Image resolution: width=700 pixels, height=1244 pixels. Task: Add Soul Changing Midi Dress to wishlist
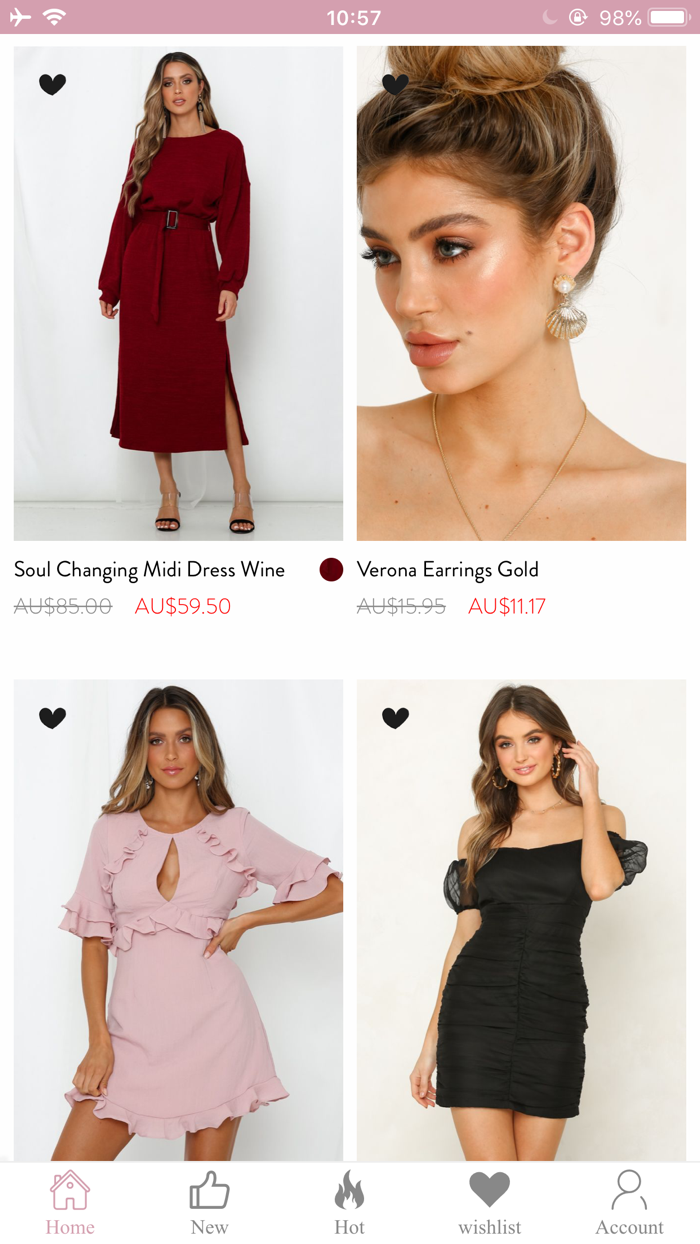coord(52,85)
